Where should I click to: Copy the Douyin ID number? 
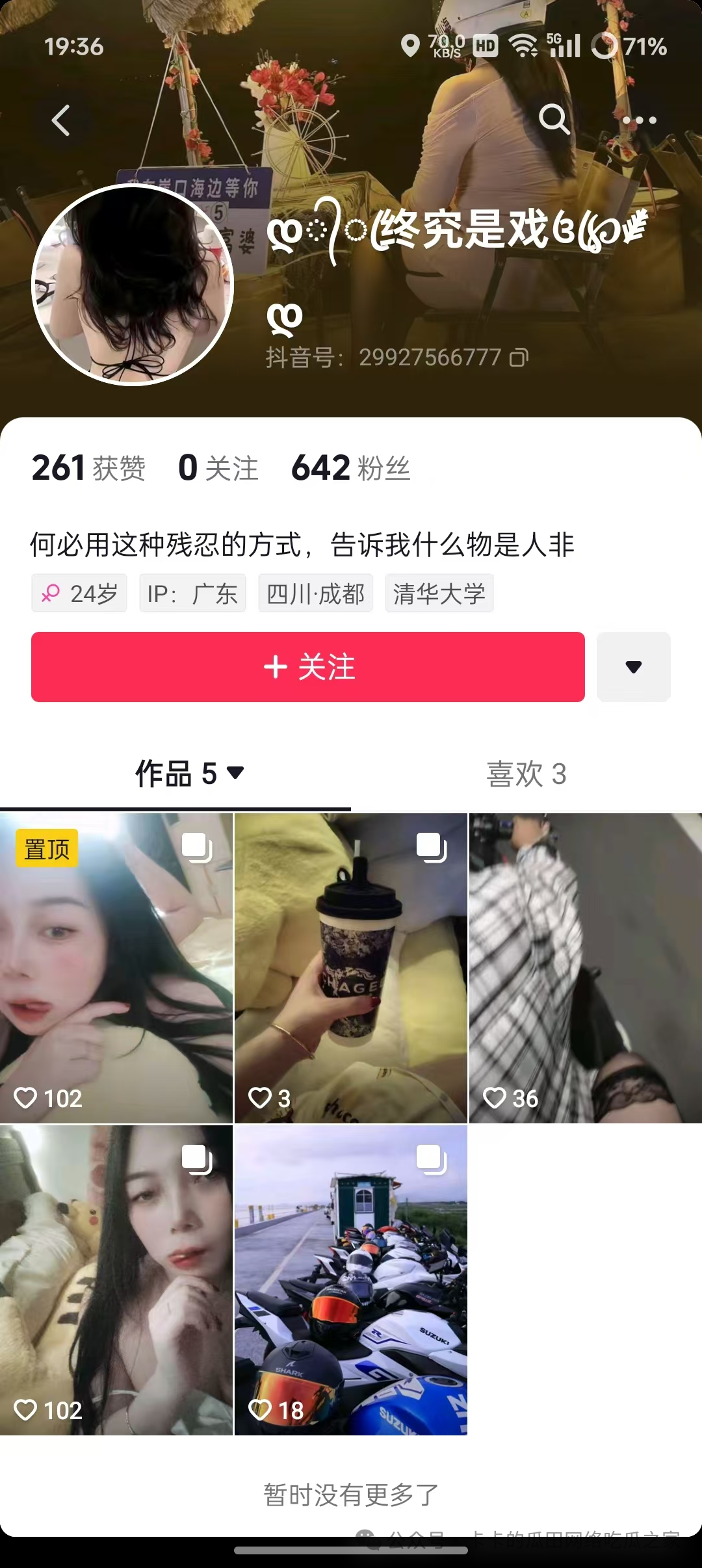[x=519, y=358]
